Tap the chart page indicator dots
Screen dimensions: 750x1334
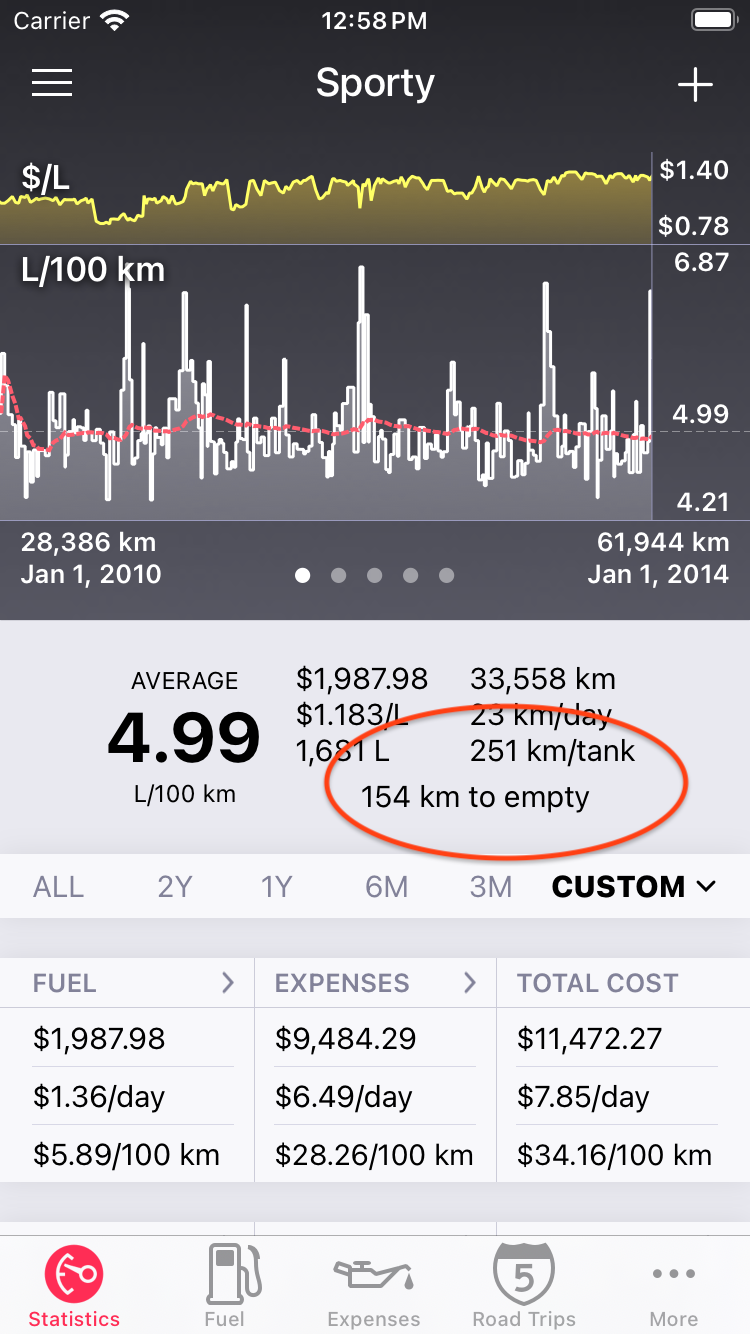pos(375,575)
